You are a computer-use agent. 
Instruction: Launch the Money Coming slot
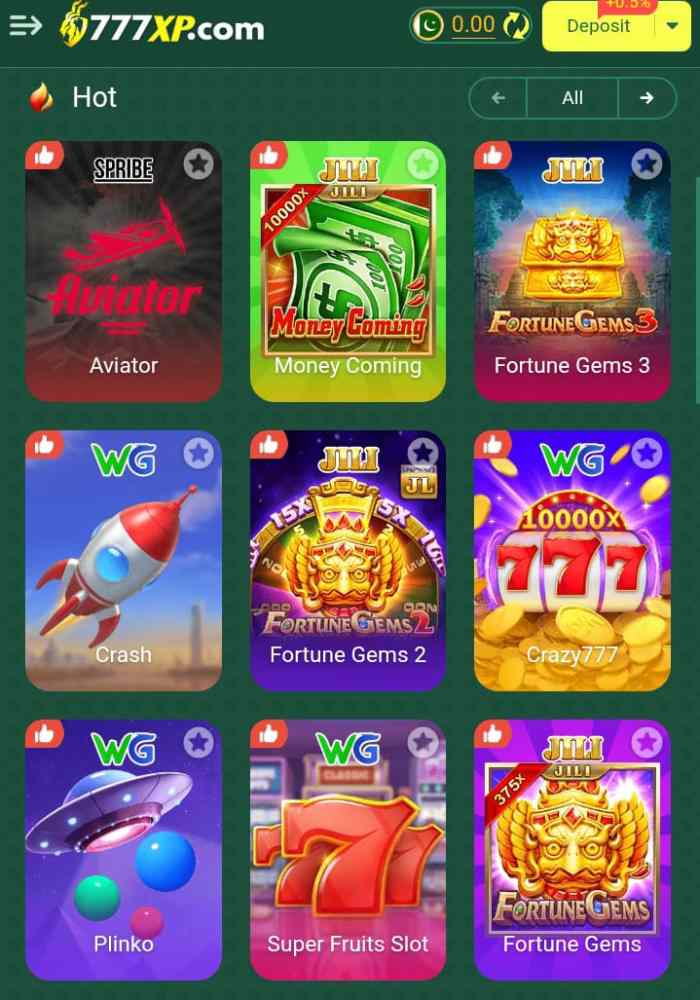[x=347, y=280]
